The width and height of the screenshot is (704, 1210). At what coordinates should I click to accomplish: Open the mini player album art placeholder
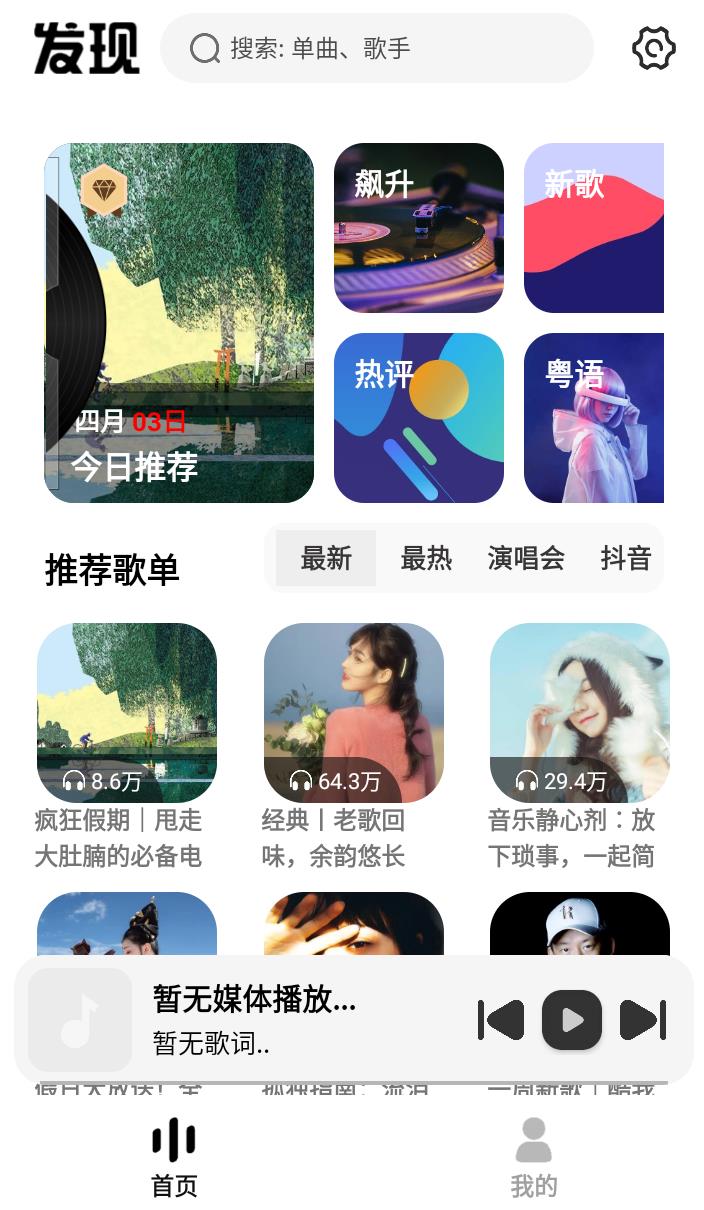pos(80,1020)
